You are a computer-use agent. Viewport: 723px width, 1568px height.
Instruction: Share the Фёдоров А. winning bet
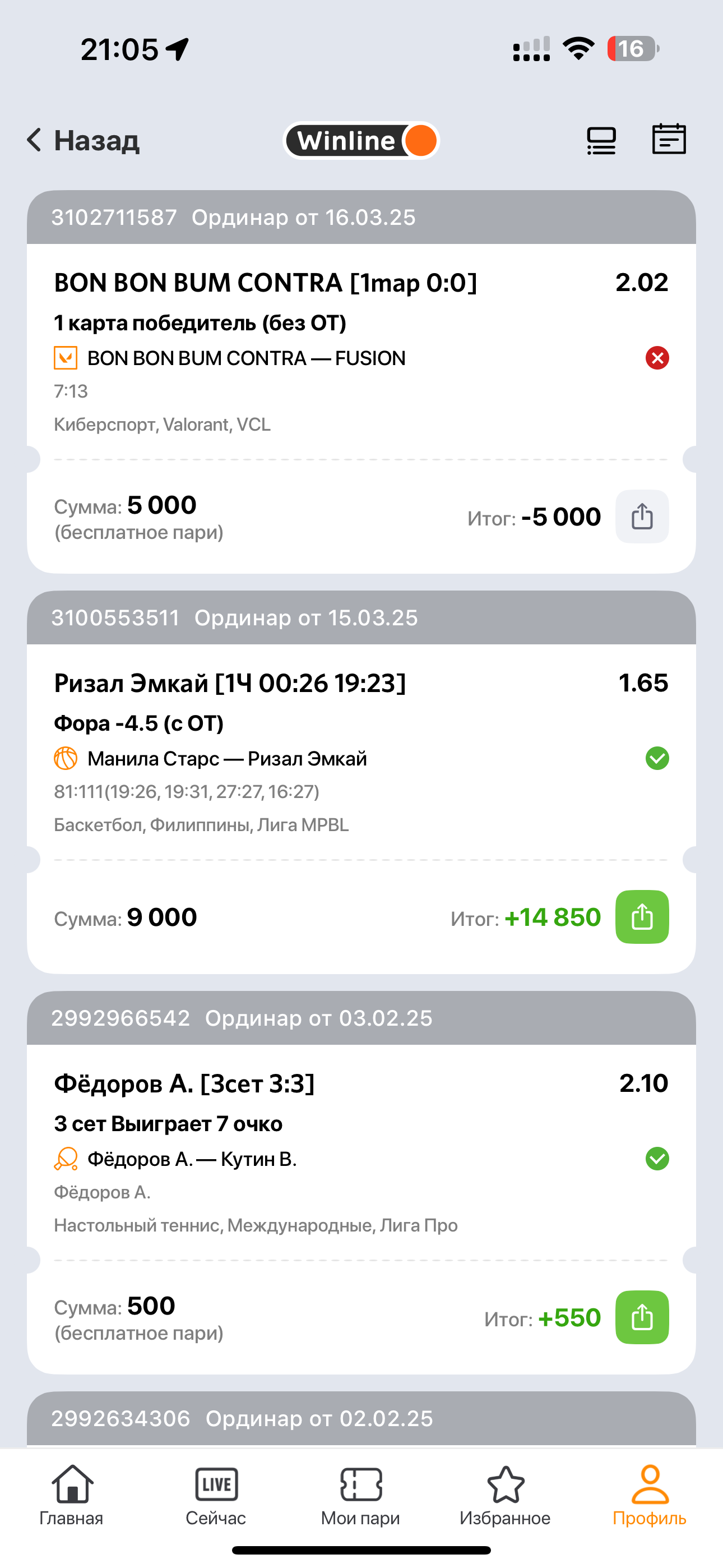pos(642,1318)
